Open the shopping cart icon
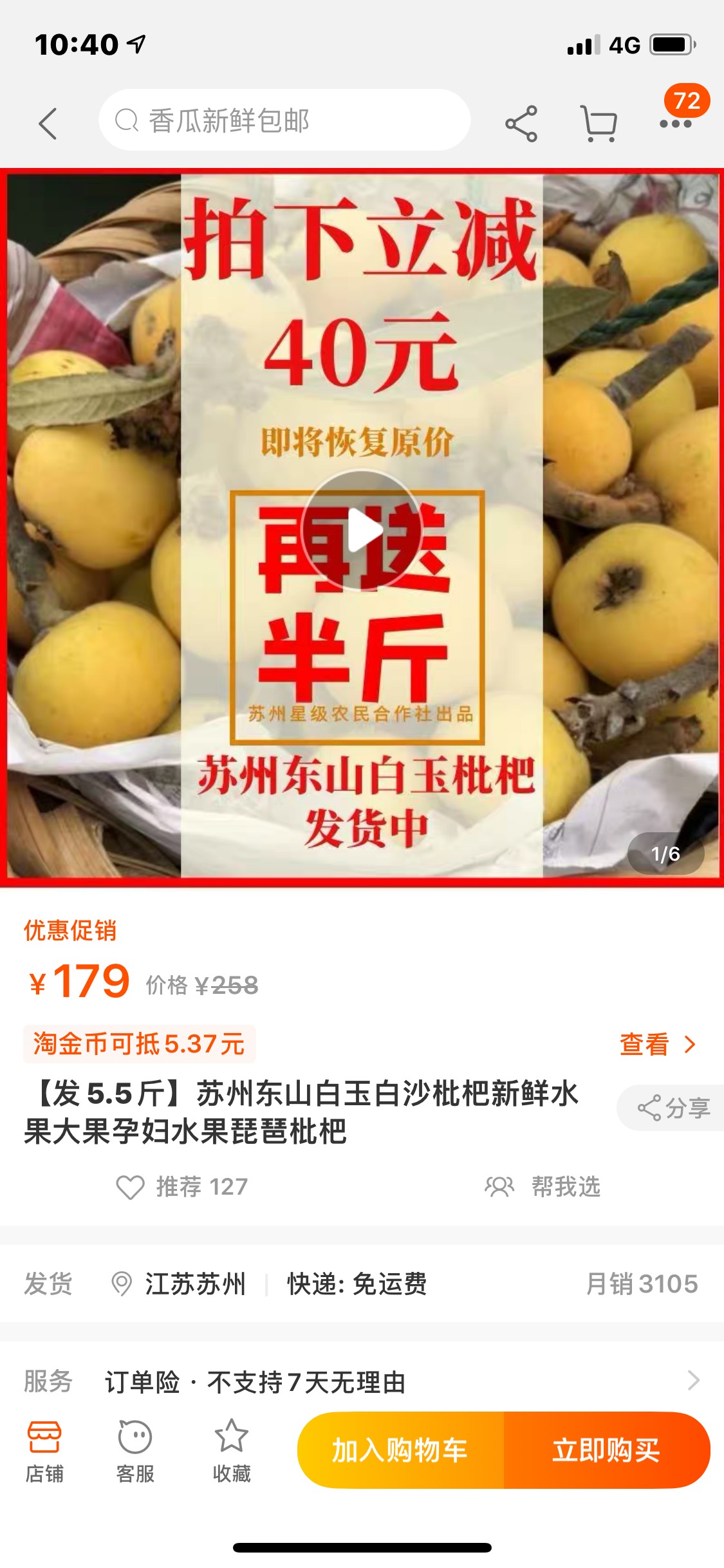Image resolution: width=724 pixels, height=1568 pixels. pyautogui.click(x=599, y=123)
